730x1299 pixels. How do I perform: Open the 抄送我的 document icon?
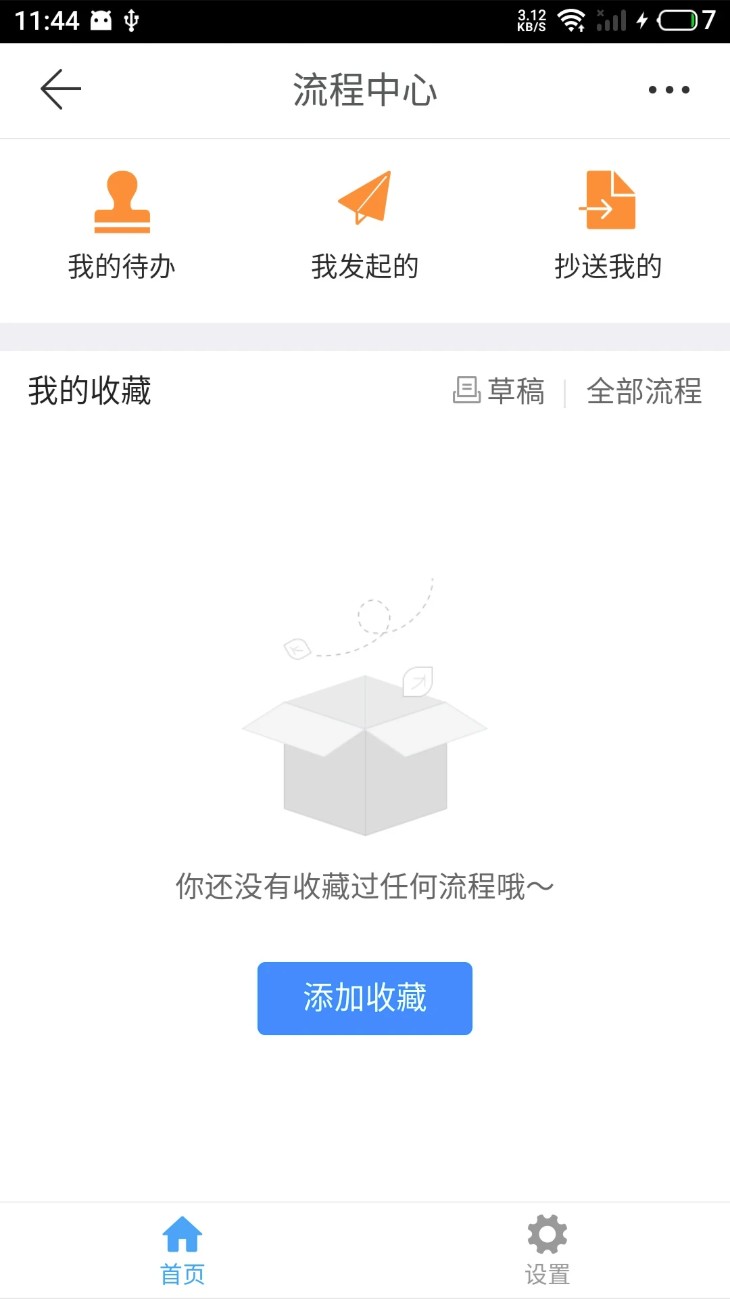coord(607,197)
